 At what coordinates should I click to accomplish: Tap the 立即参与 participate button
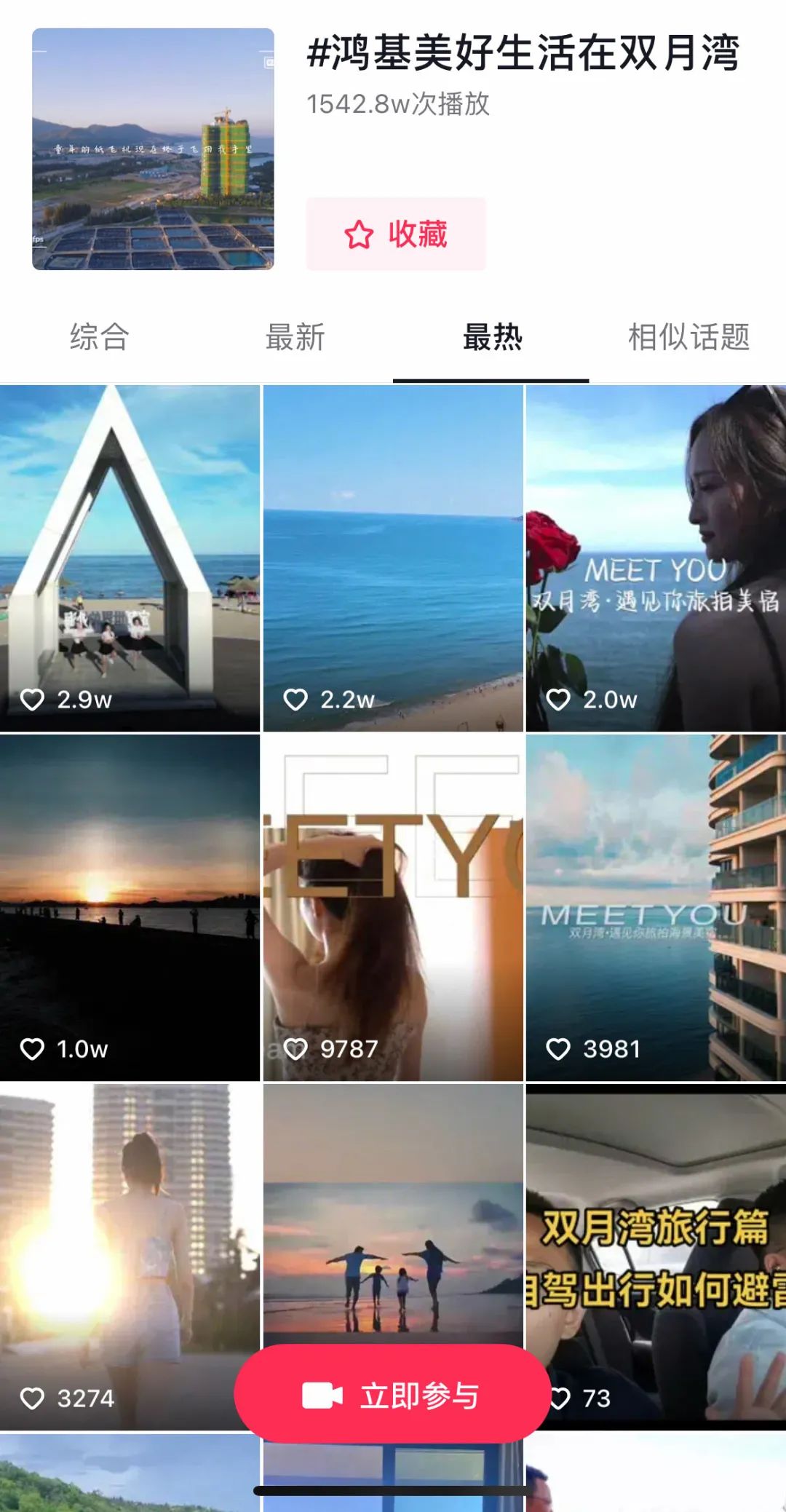392,1395
